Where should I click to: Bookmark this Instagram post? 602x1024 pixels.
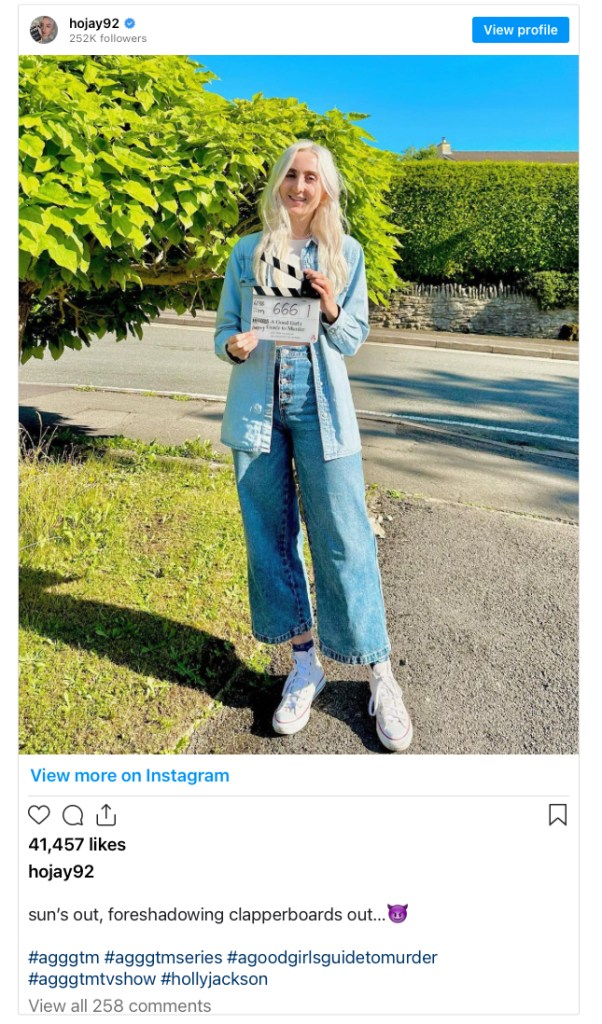[x=558, y=815]
